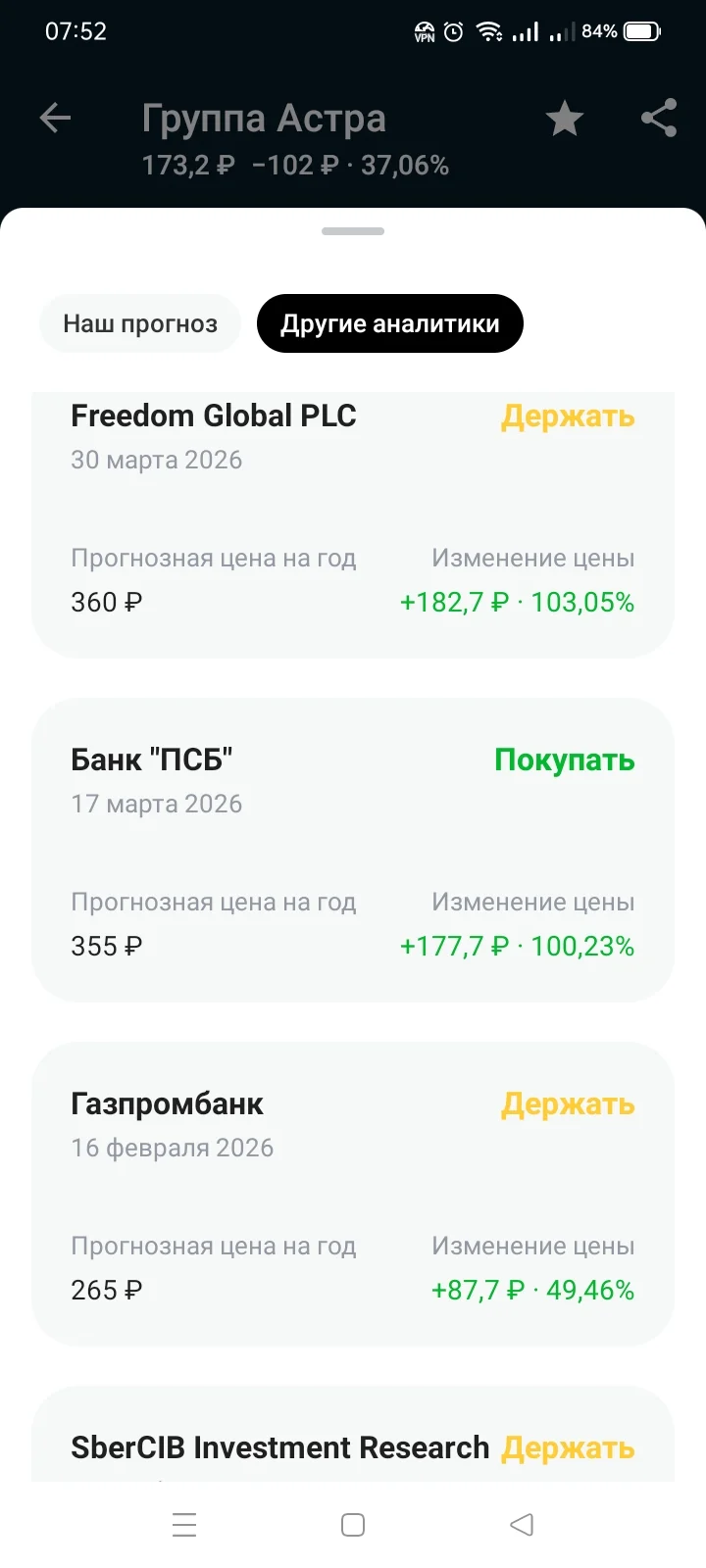Tap the bottom sheet drag handle
Image resolution: width=706 pixels, height=1568 pixels.
(x=353, y=231)
